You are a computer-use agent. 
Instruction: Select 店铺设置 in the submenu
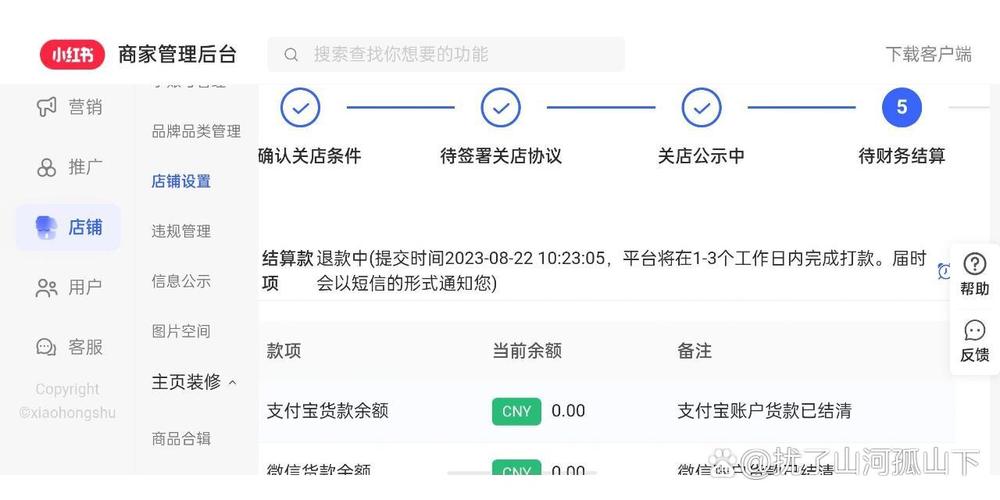click(x=181, y=181)
